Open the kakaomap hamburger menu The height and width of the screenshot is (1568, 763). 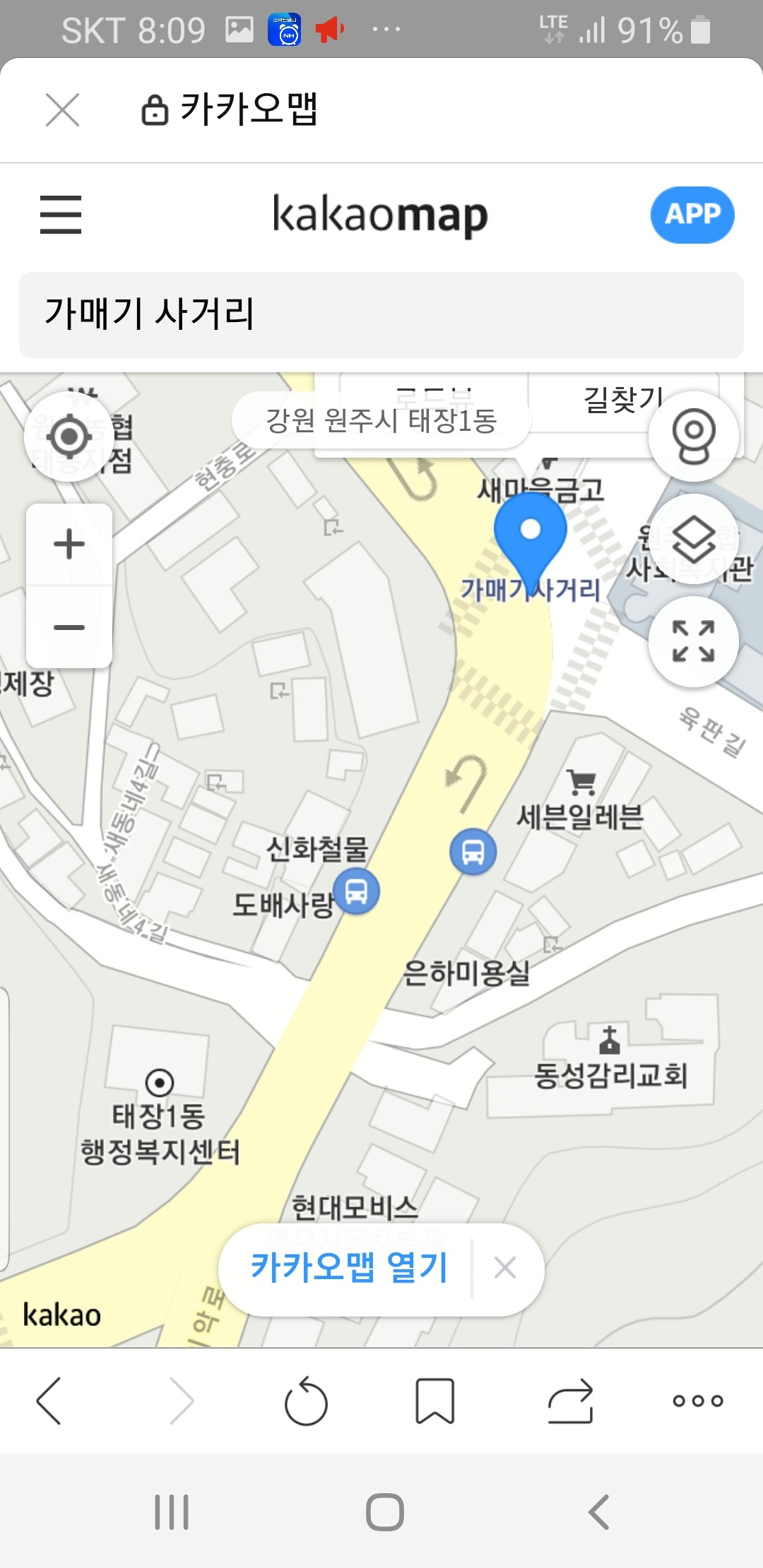(x=61, y=215)
